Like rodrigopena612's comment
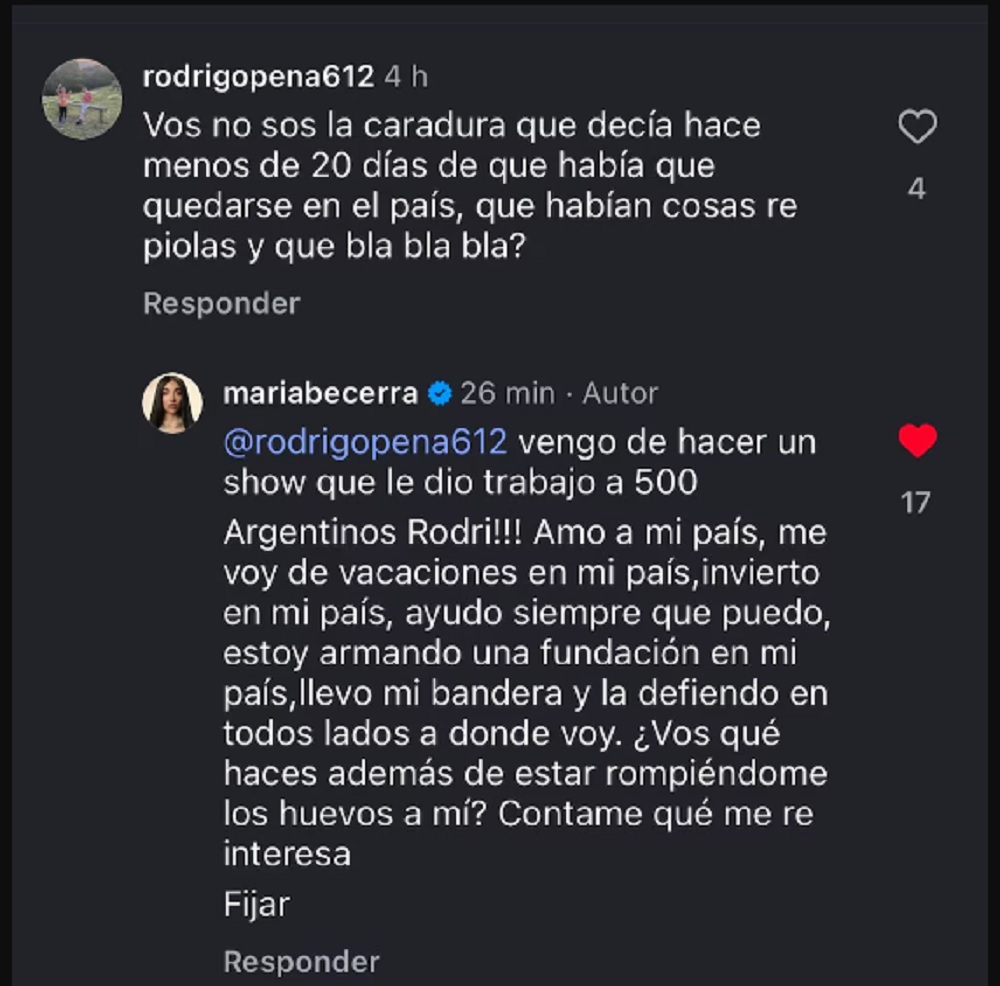 pos(917,128)
